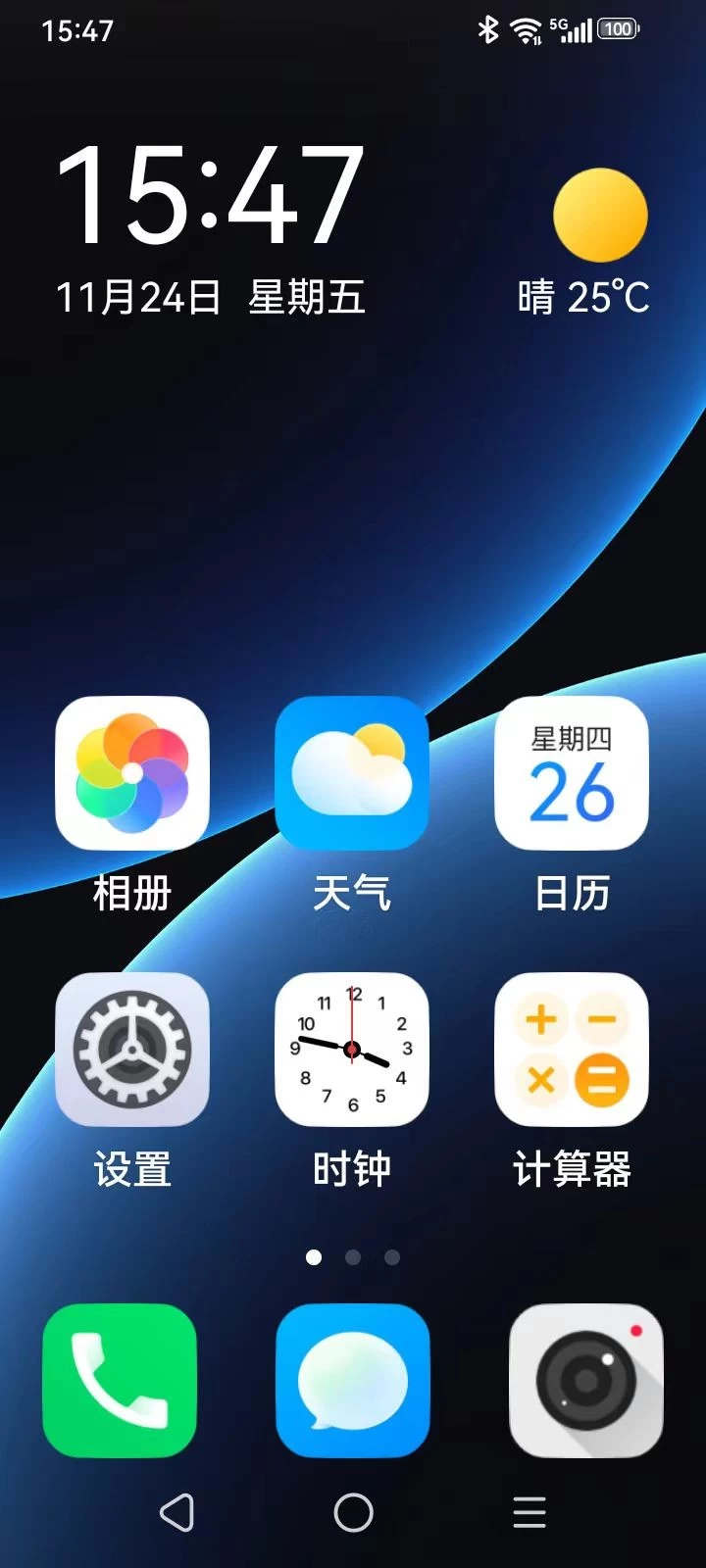Open 设置 system settings
Screen dimensions: 706x1568
point(132,1050)
